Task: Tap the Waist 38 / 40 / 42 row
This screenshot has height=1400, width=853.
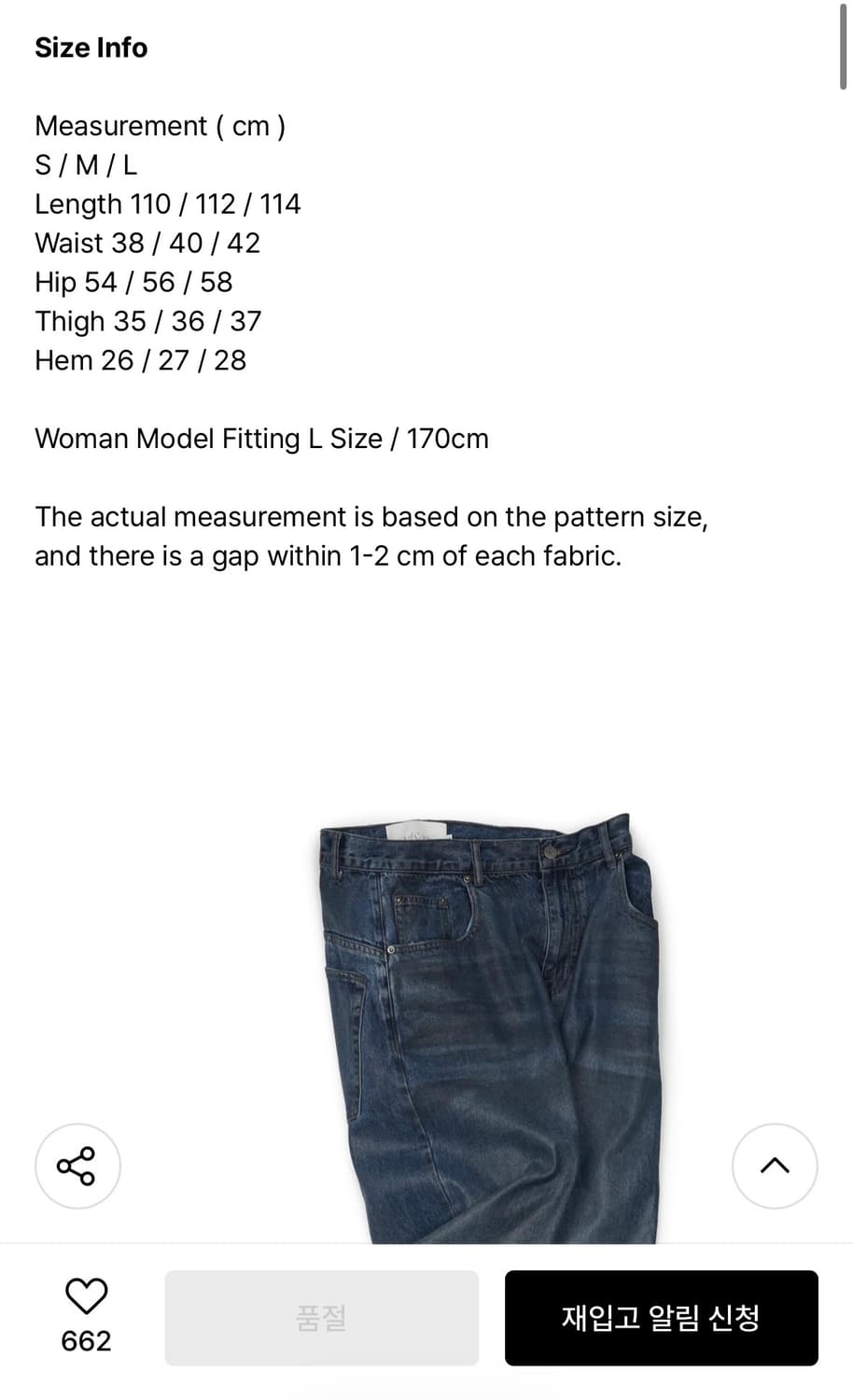Action: click(147, 243)
